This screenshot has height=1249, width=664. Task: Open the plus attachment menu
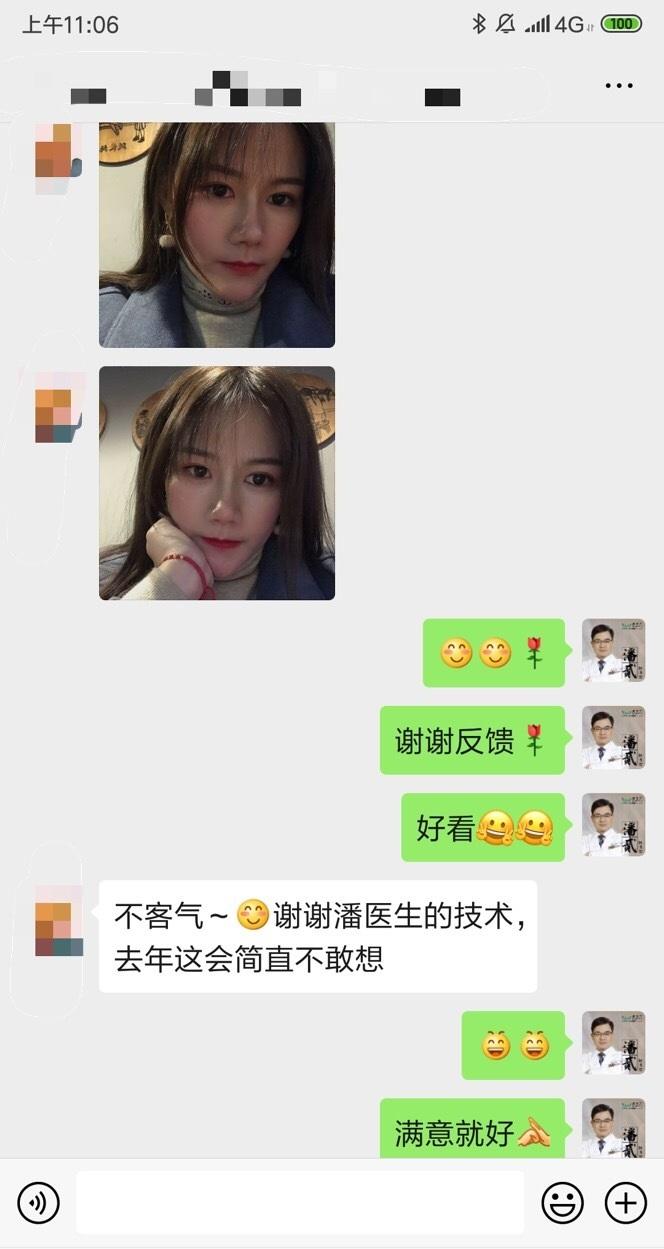click(x=627, y=1203)
